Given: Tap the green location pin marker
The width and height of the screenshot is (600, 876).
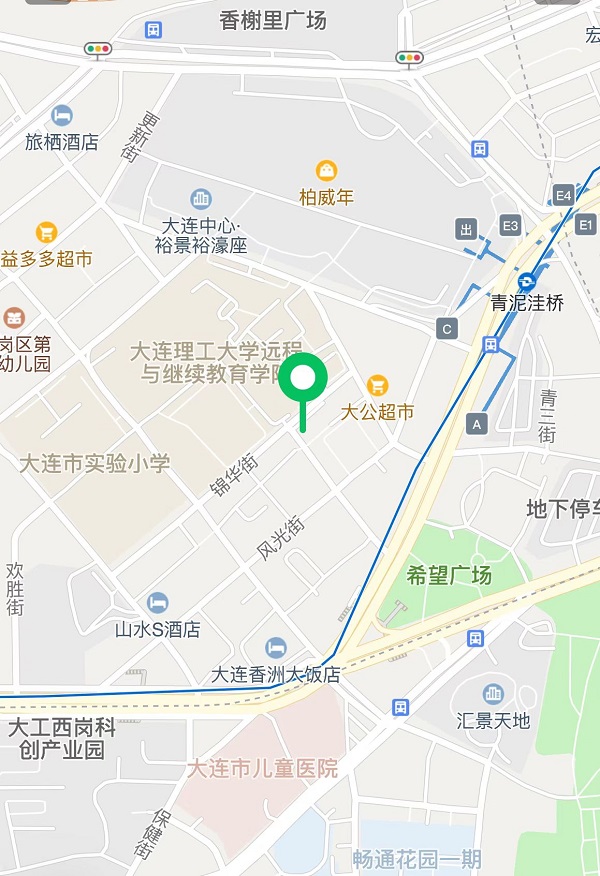Looking at the screenshot, I should point(303,380).
